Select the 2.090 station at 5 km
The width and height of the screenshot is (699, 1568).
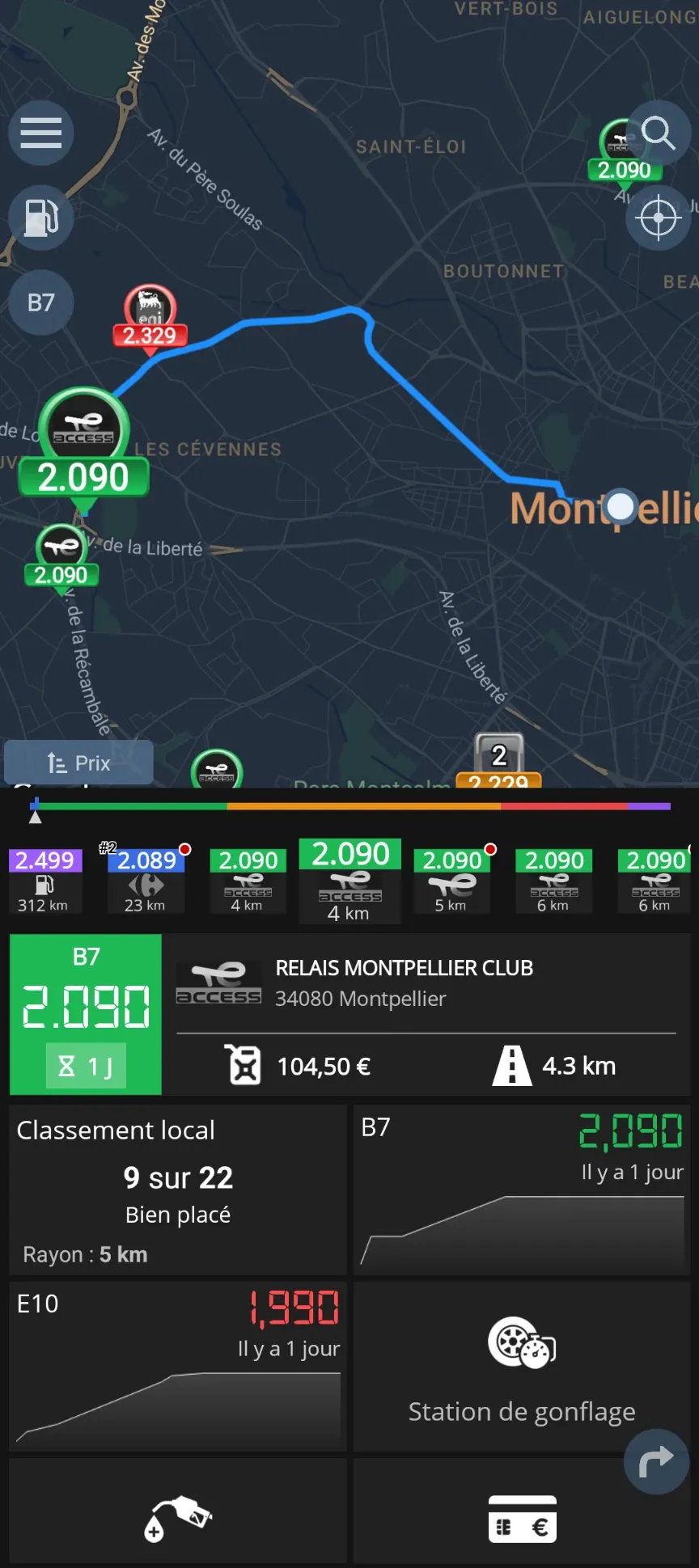coord(451,881)
